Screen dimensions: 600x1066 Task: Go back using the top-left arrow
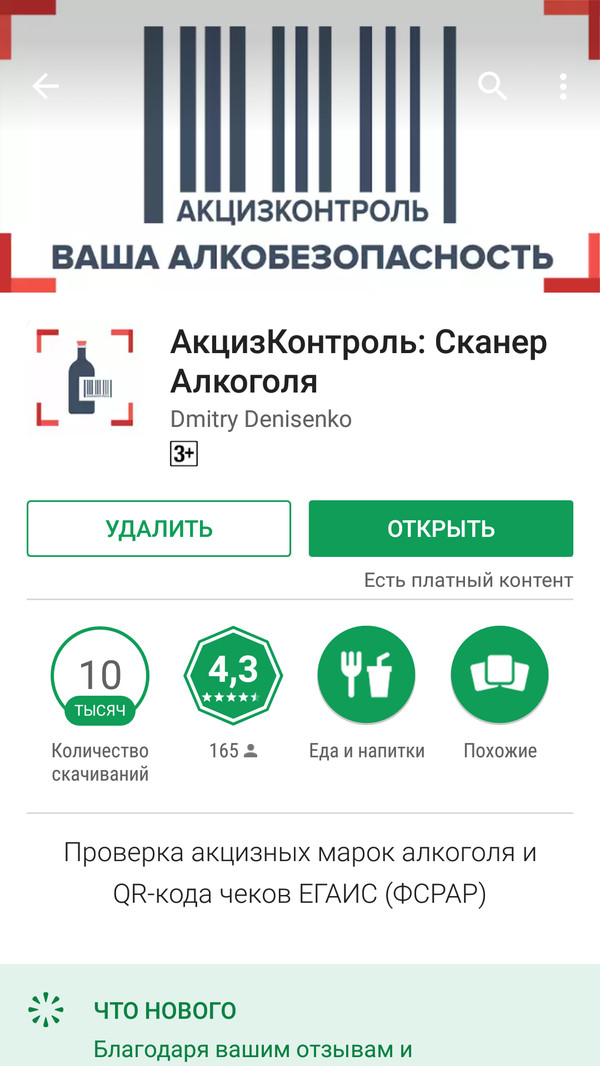click(x=46, y=87)
